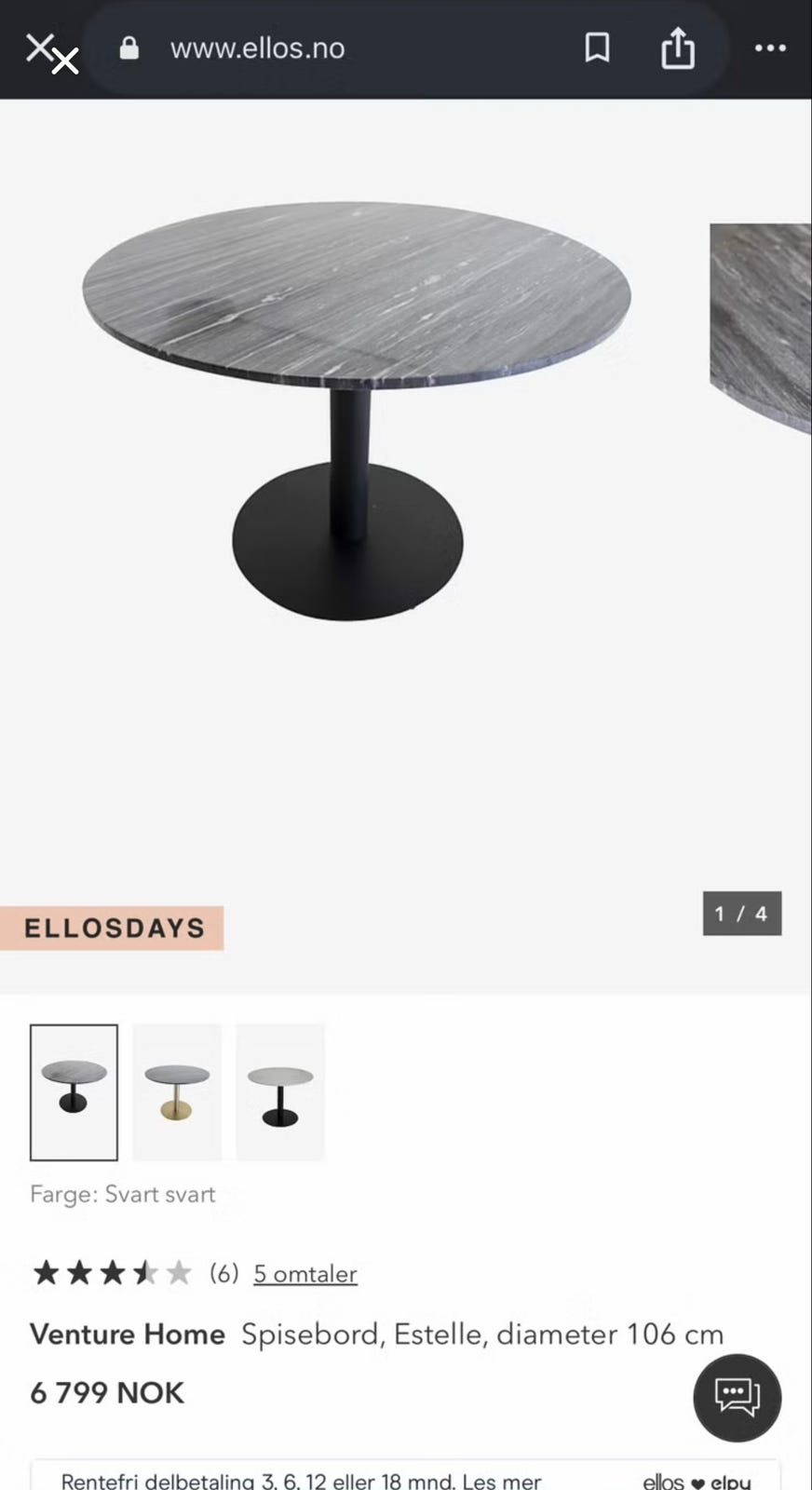
Task: Open the 5 omtaler reviews link
Action: coord(305,1273)
